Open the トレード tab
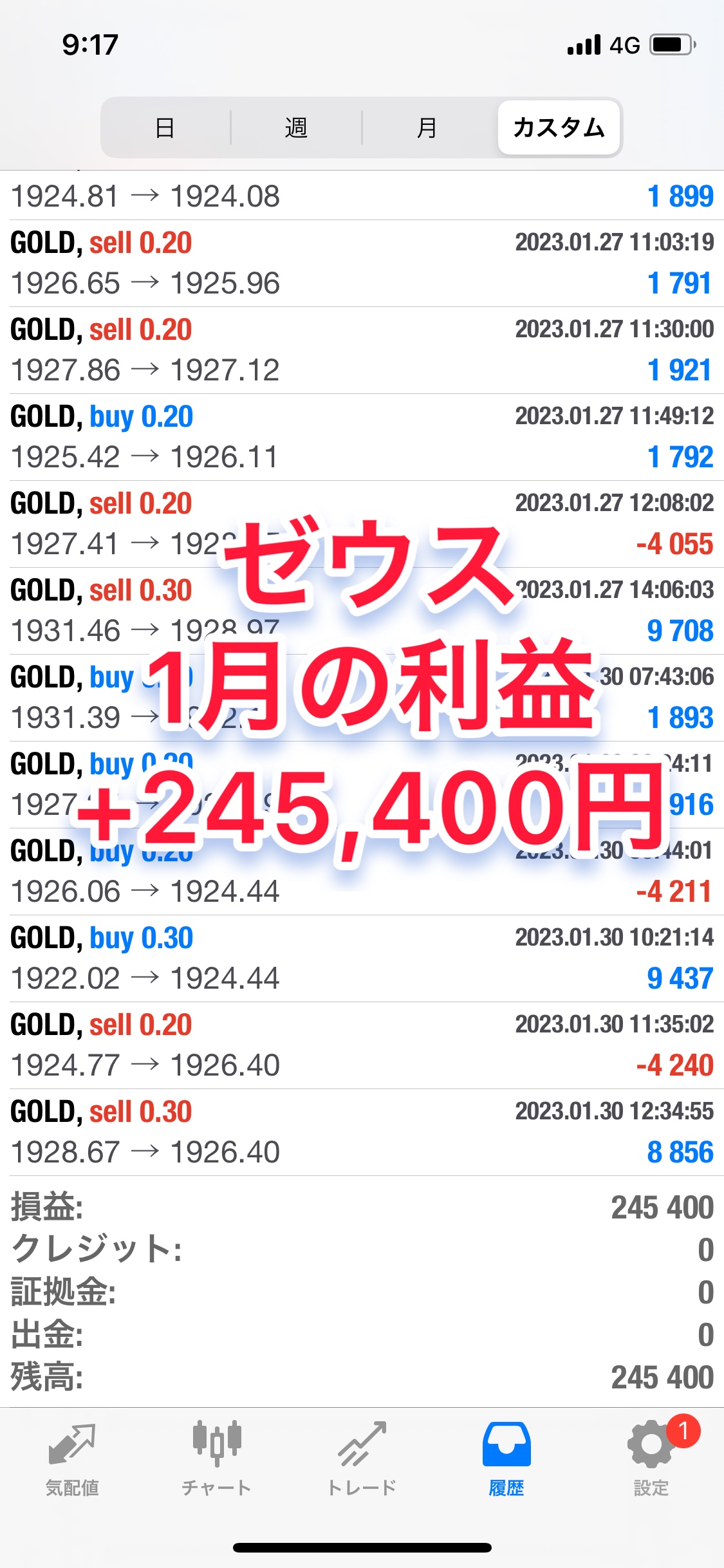This screenshot has width=724, height=1568. 362,1459
